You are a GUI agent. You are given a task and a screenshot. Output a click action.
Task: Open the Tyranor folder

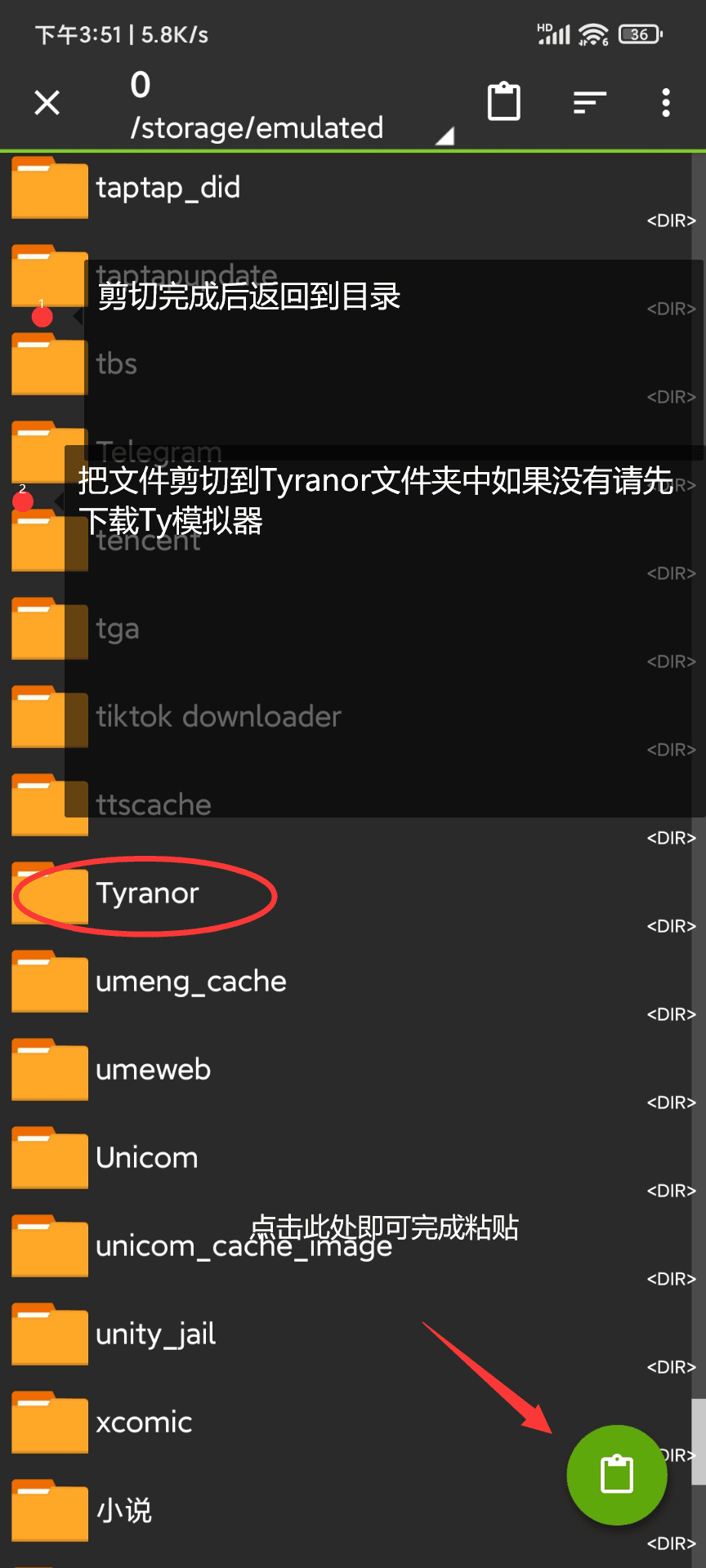pyautogui.click(x=147, y=893)
